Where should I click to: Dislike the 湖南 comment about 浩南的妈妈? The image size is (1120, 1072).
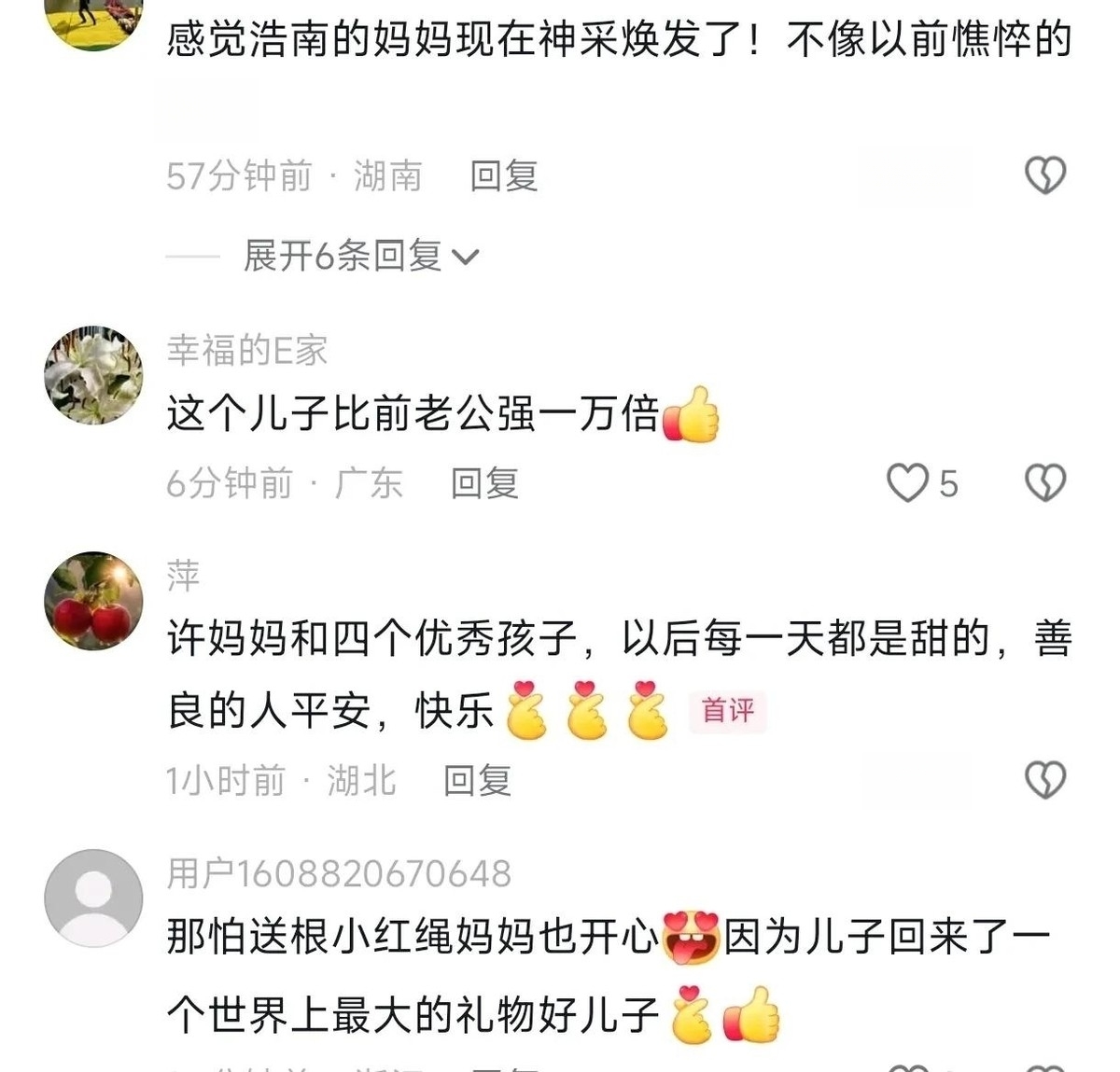tap(1044, 175)
